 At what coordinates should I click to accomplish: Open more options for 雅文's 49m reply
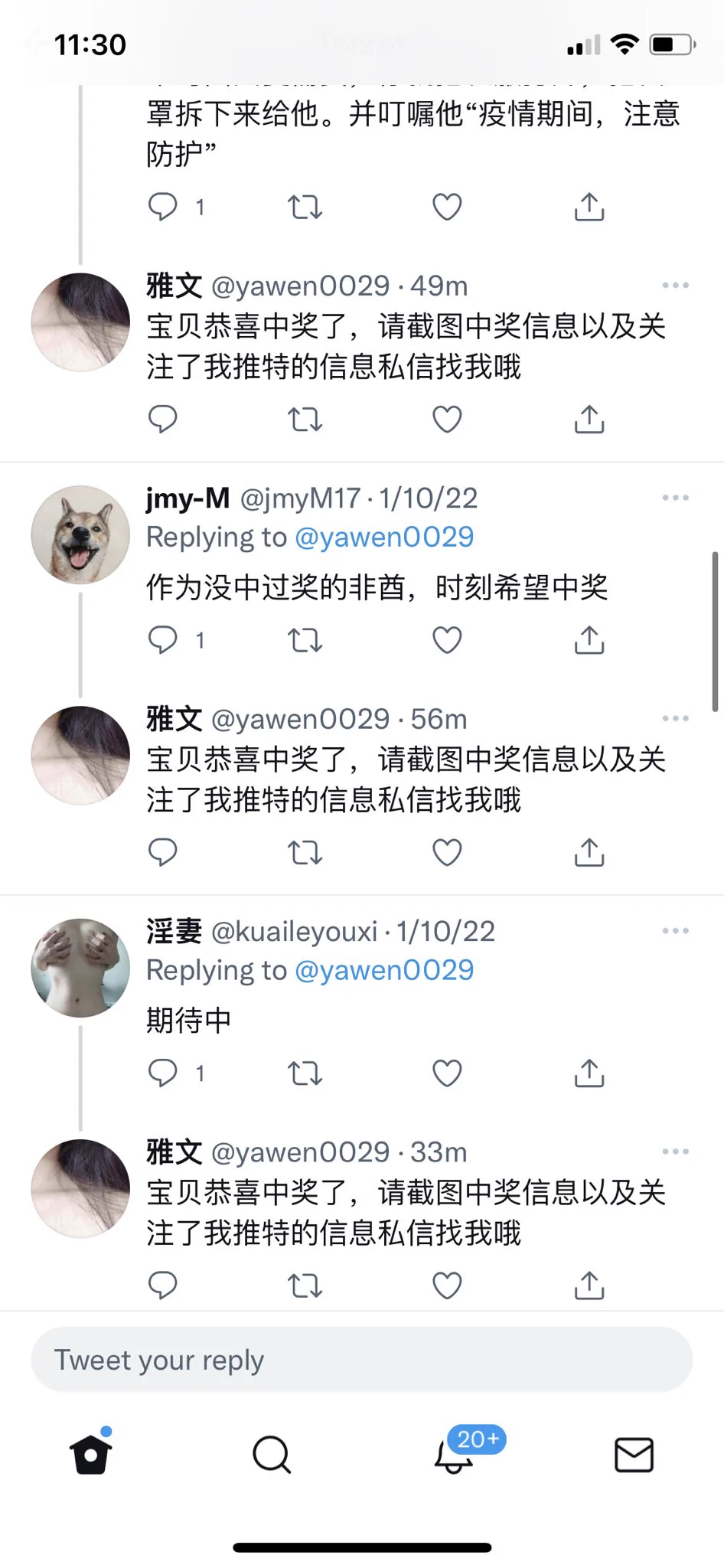(x=675, y=286)
